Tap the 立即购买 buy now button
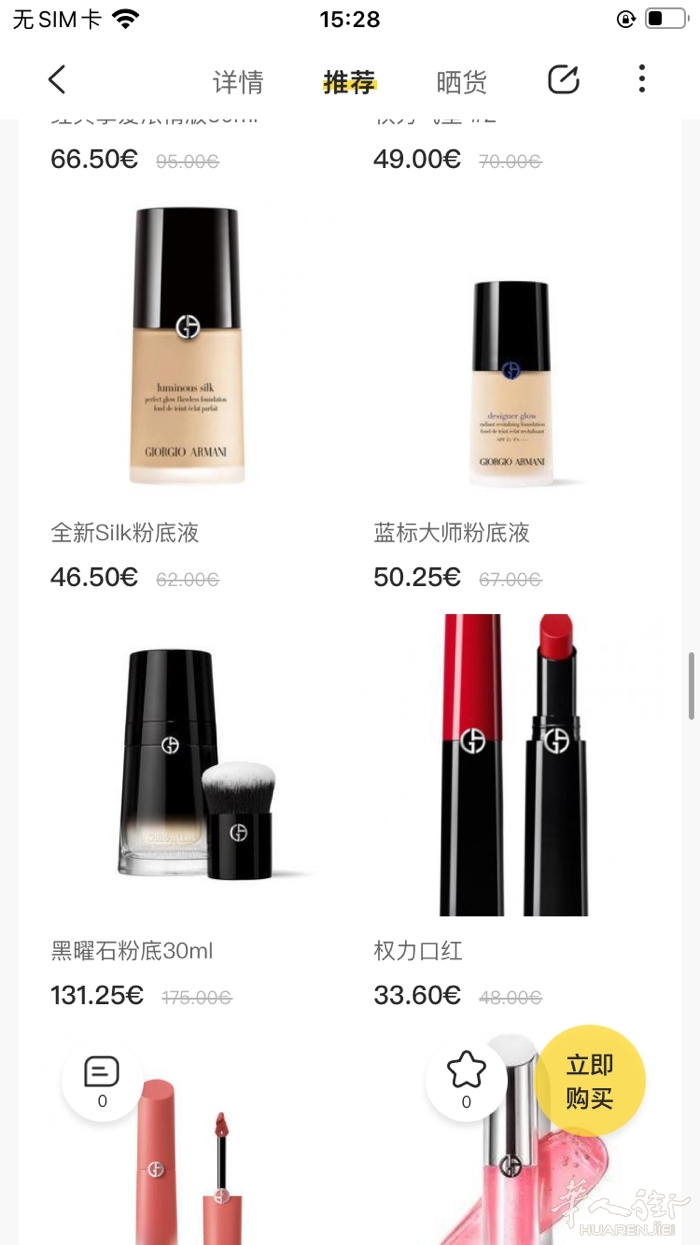 (589, 1081)
